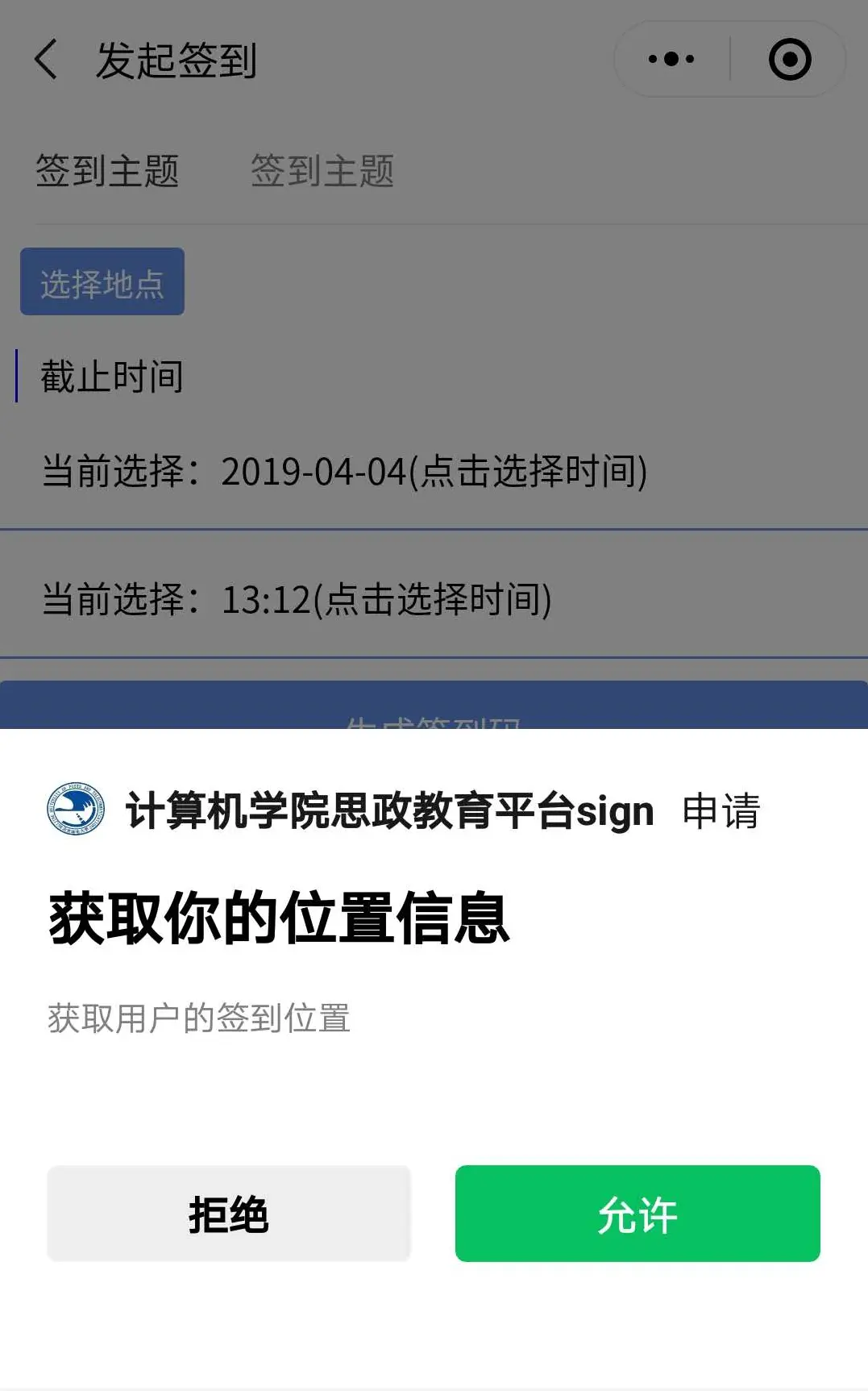The image size is (868, 1391).
Task: Go back from 发起签到 page
Action: (x=47, y=60)
